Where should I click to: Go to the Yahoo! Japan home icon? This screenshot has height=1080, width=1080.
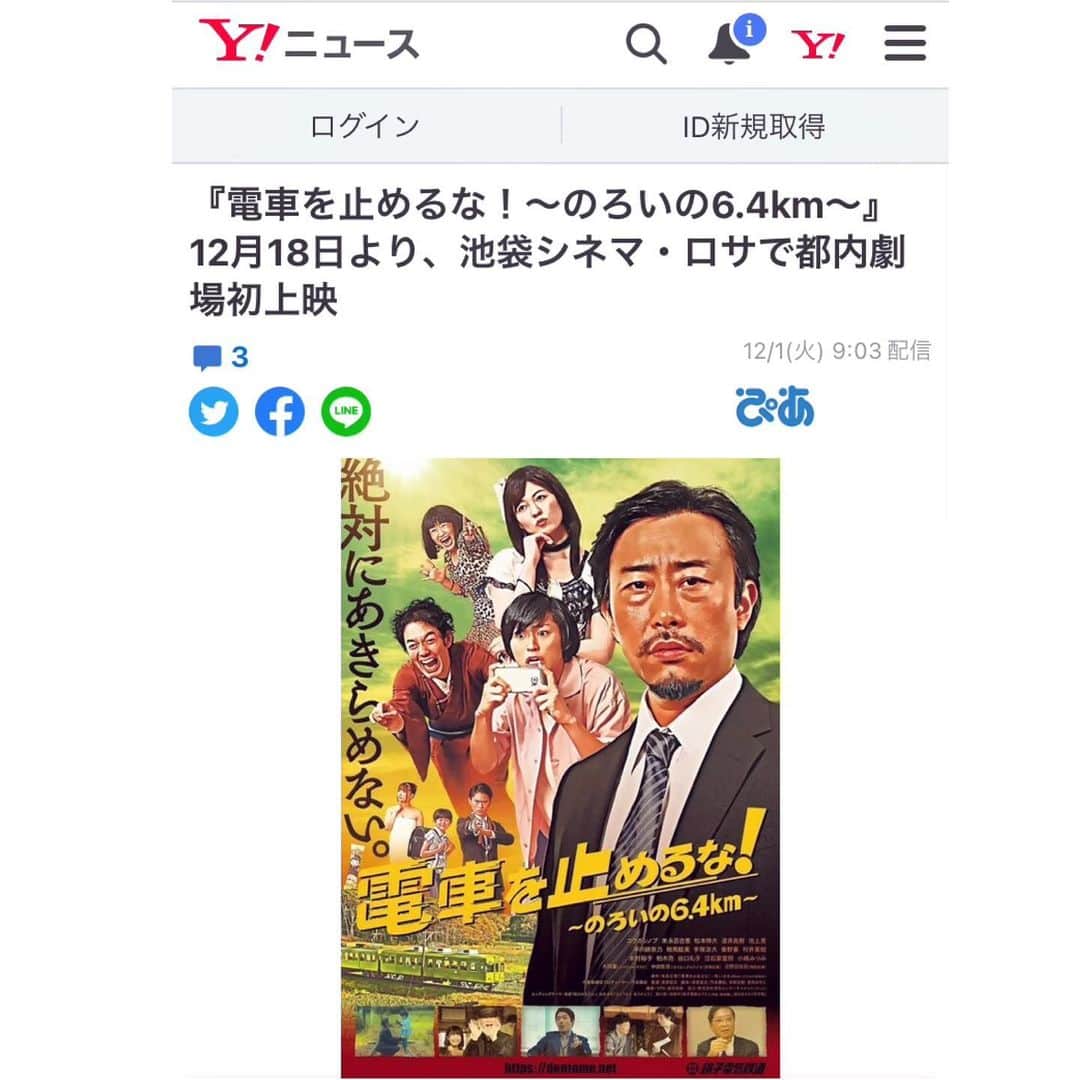pos(817,44)
